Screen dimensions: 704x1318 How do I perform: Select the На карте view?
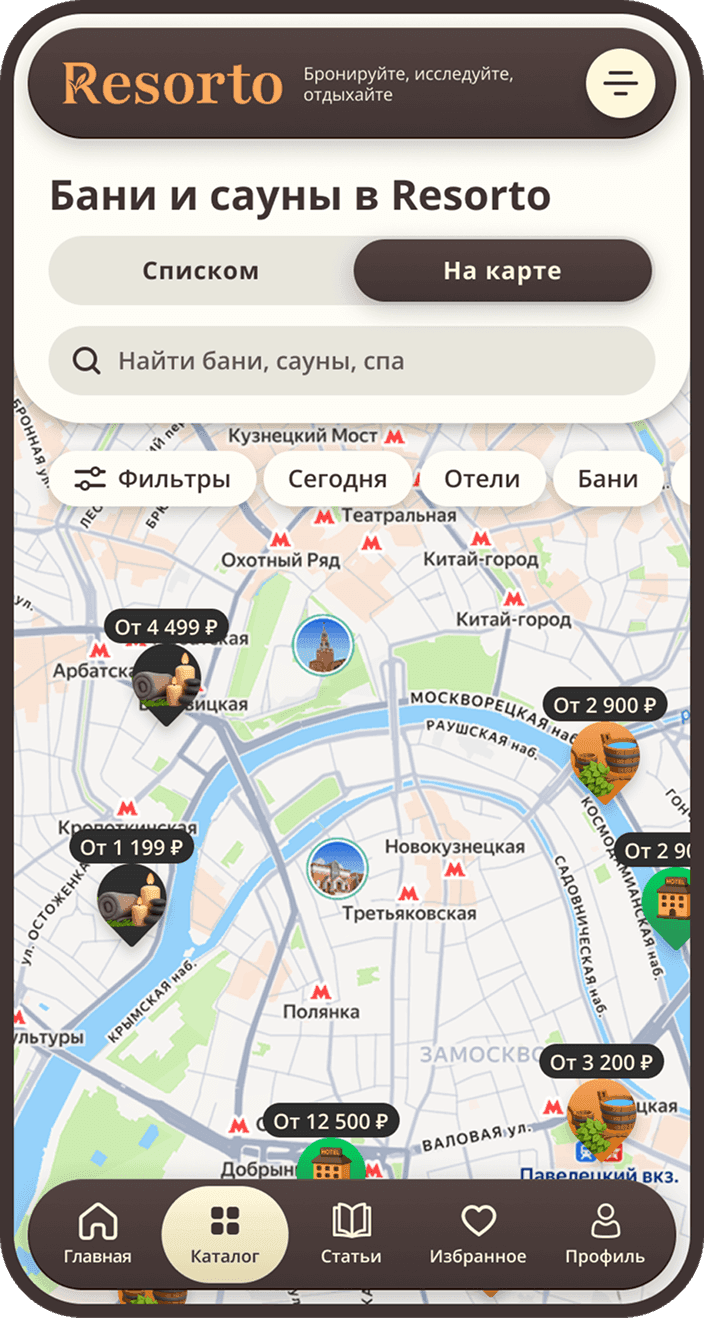pyautogui.click(x=502, y=271)
